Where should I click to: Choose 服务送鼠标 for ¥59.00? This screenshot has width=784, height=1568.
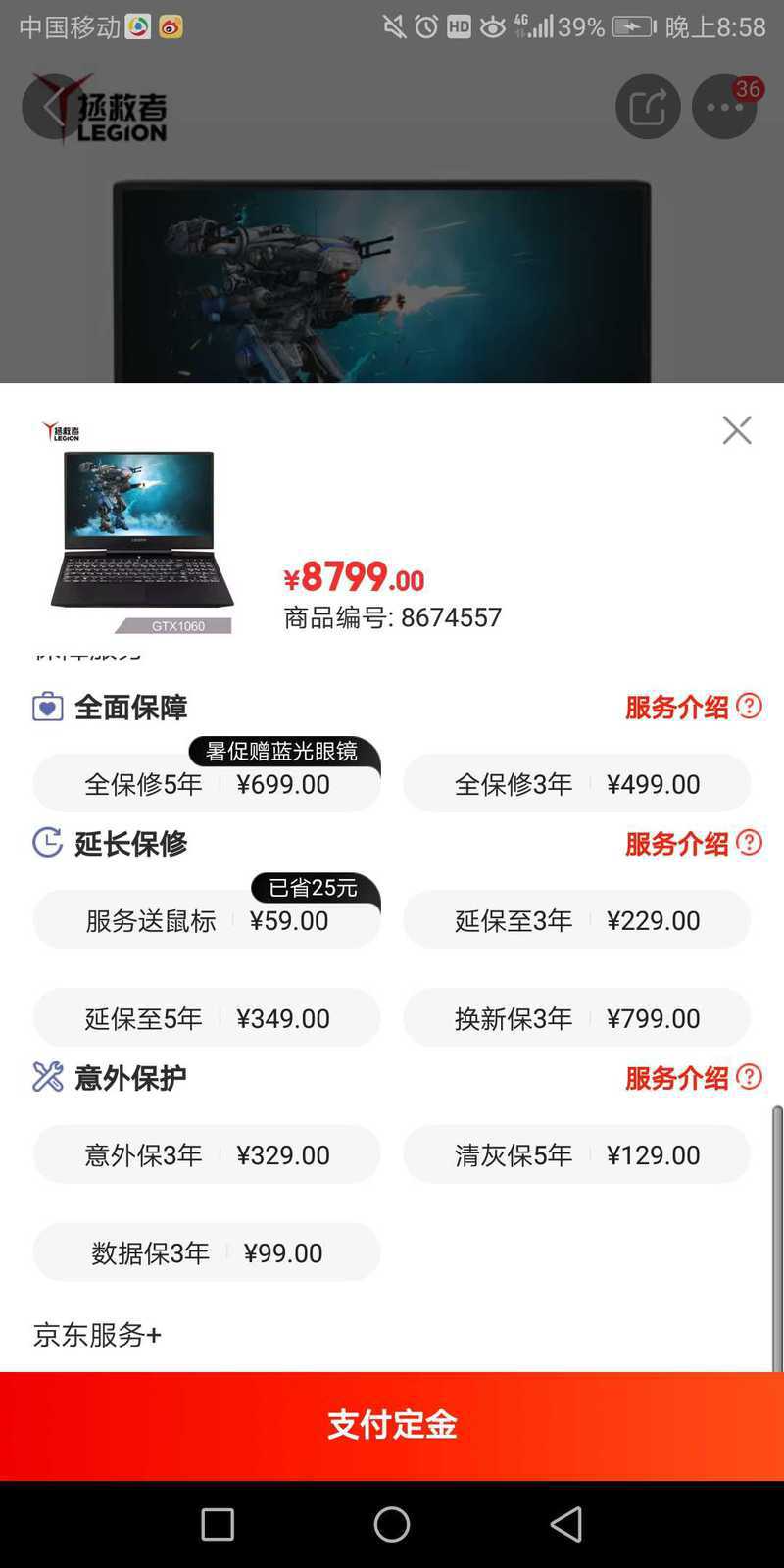point(207,919)
